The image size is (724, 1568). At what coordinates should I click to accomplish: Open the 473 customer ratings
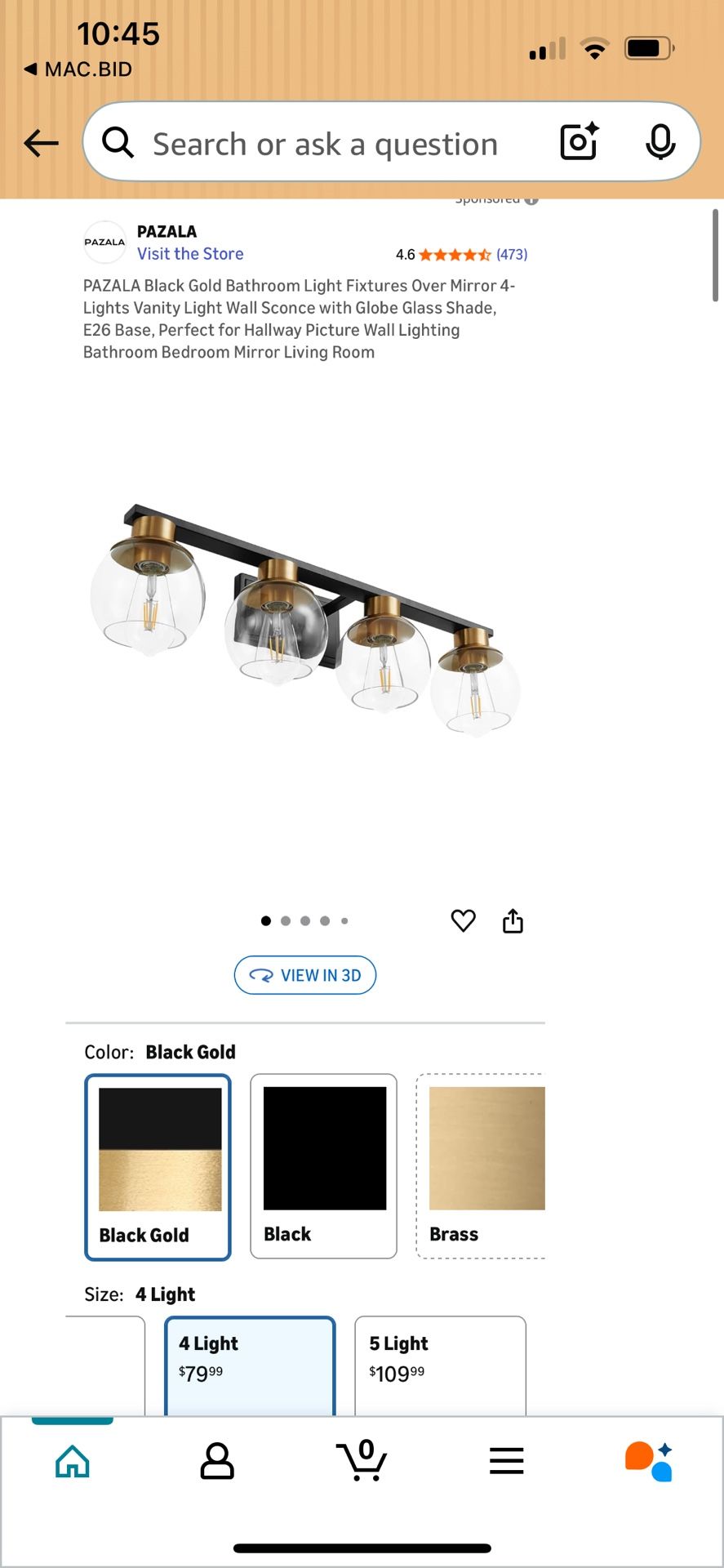pos(512,254)
